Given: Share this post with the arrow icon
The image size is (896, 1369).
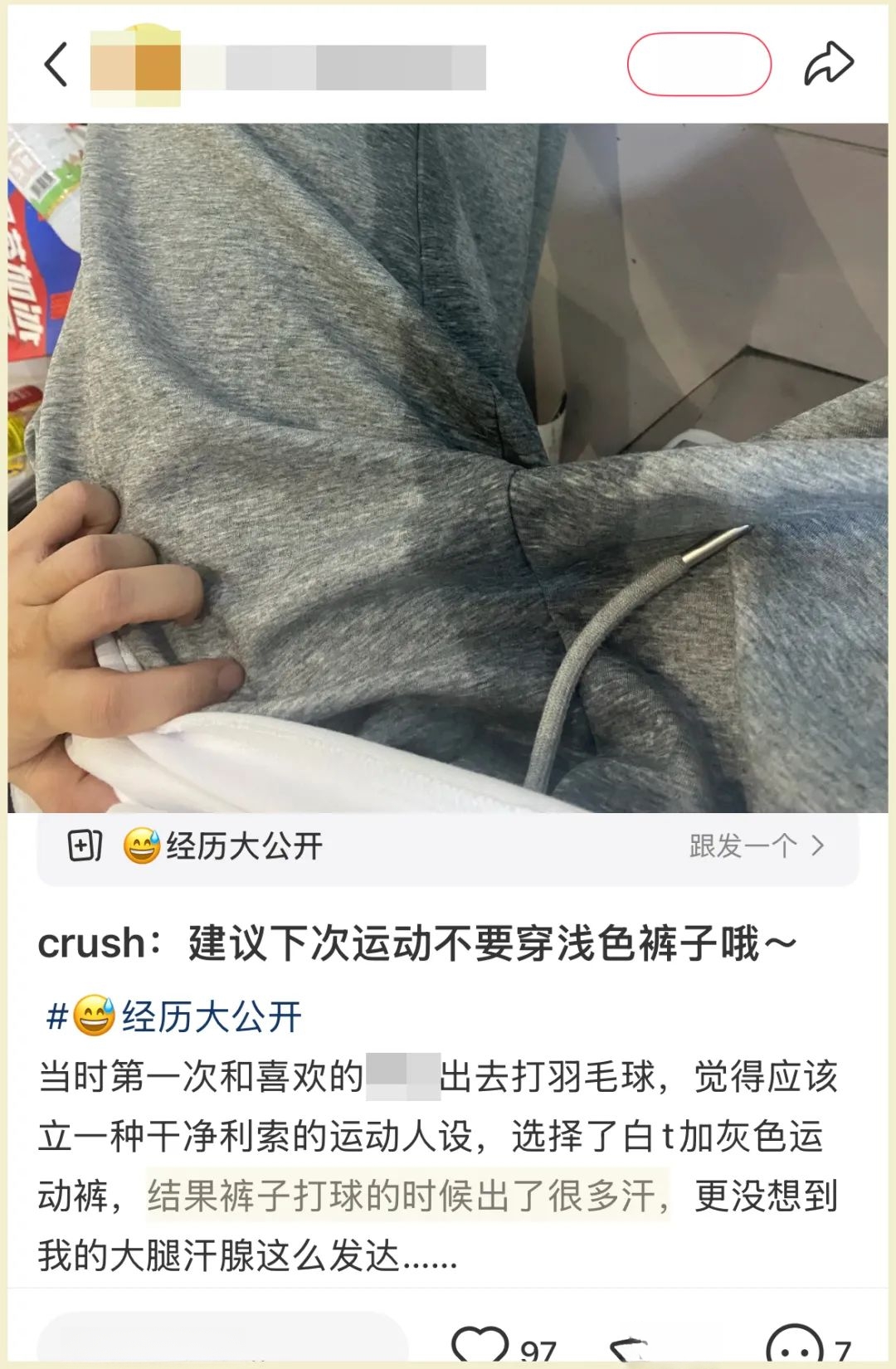Looking at the screenshot, I should (x=828, y=64).
